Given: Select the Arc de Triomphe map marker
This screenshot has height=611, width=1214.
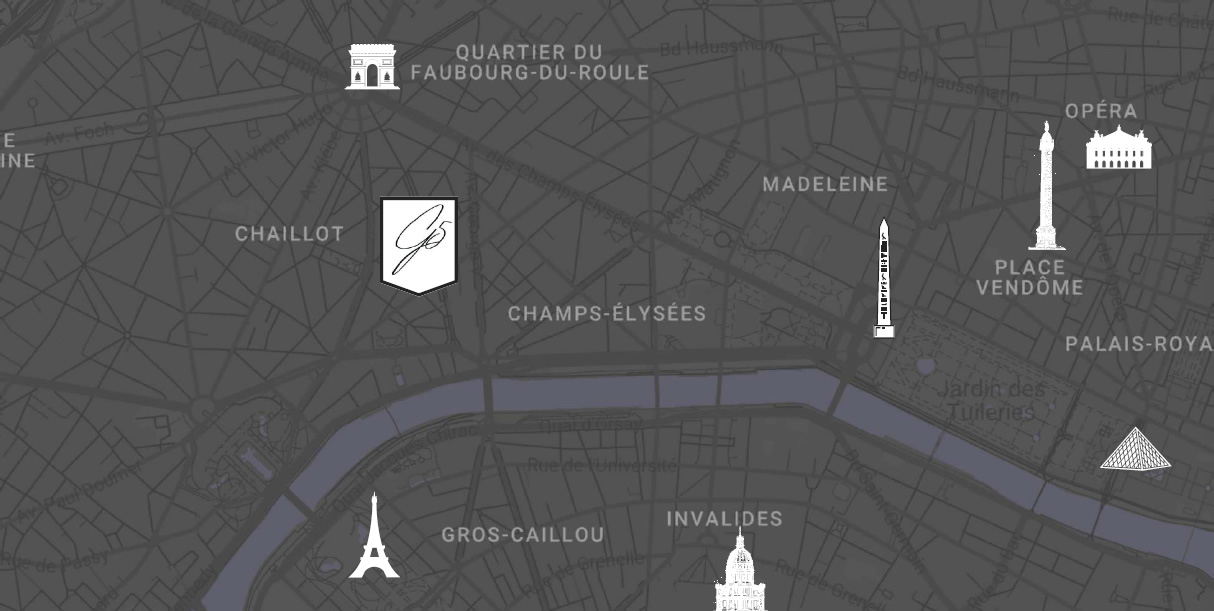Looking at the screenshot, I should (x=372, y=68).
